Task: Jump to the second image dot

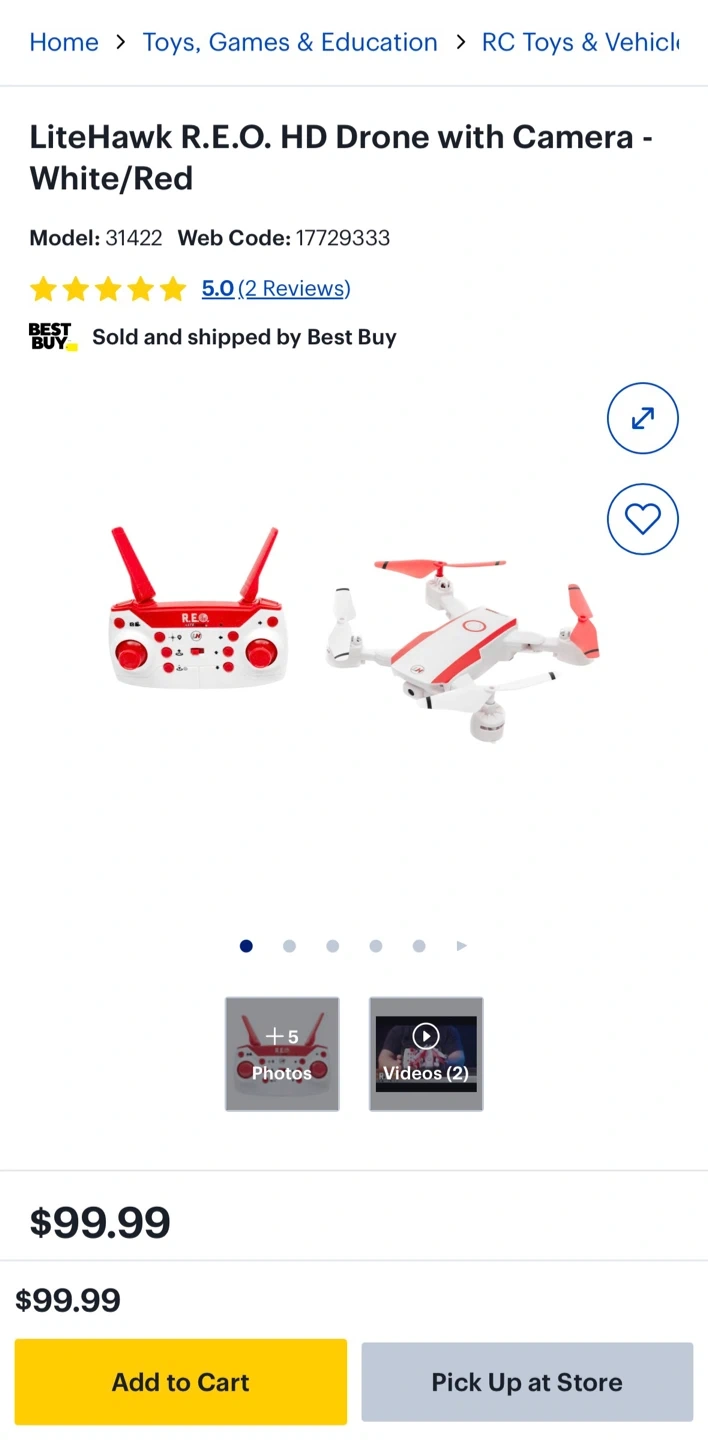Action: coord(289,946)
